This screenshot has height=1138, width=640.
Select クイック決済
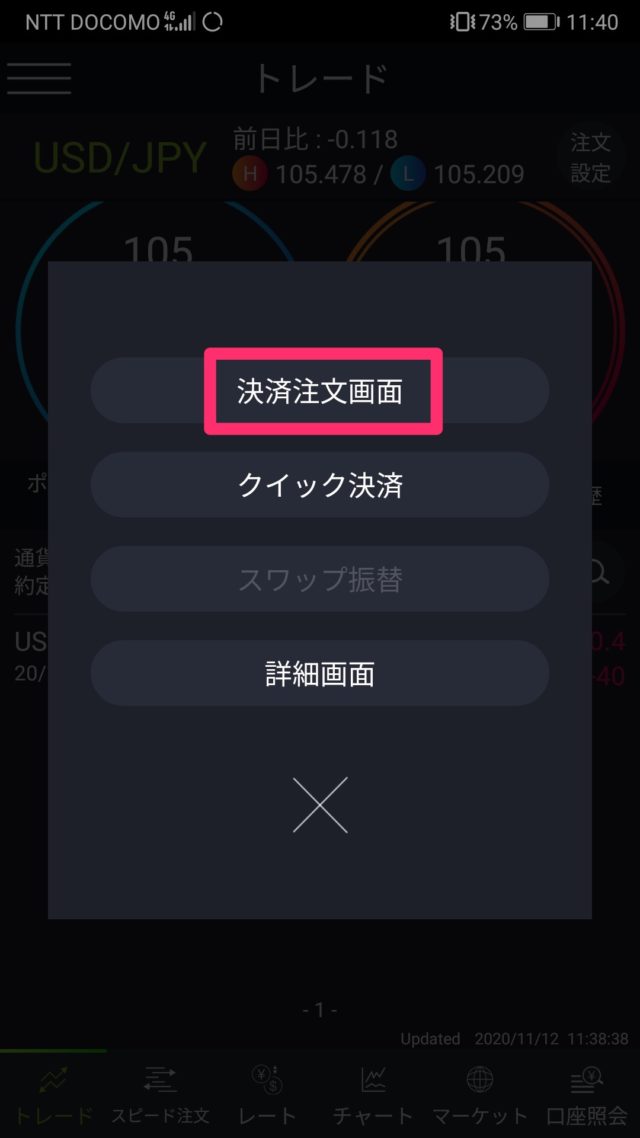pos(320,485)
